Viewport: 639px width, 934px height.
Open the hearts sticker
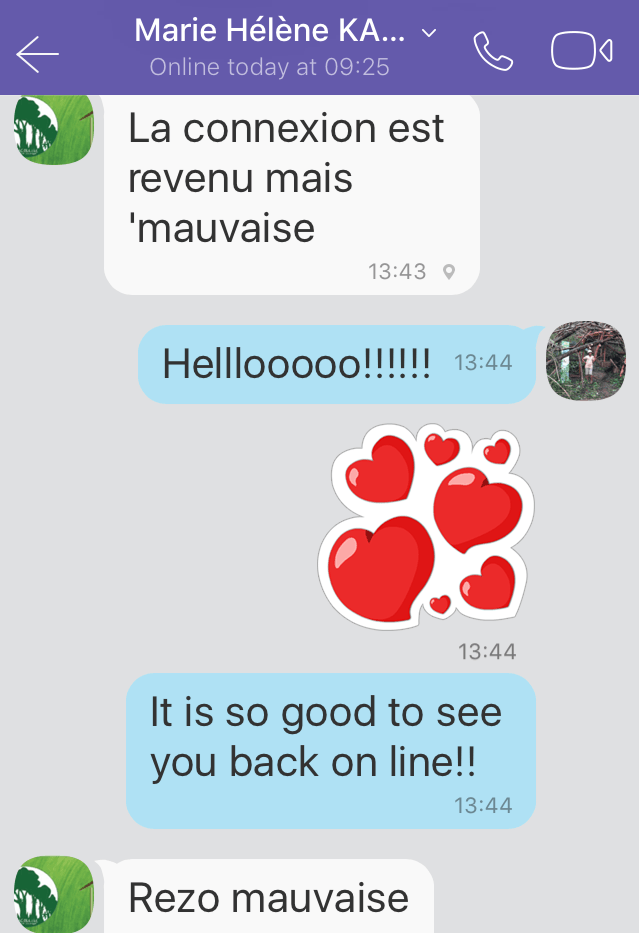427,523
